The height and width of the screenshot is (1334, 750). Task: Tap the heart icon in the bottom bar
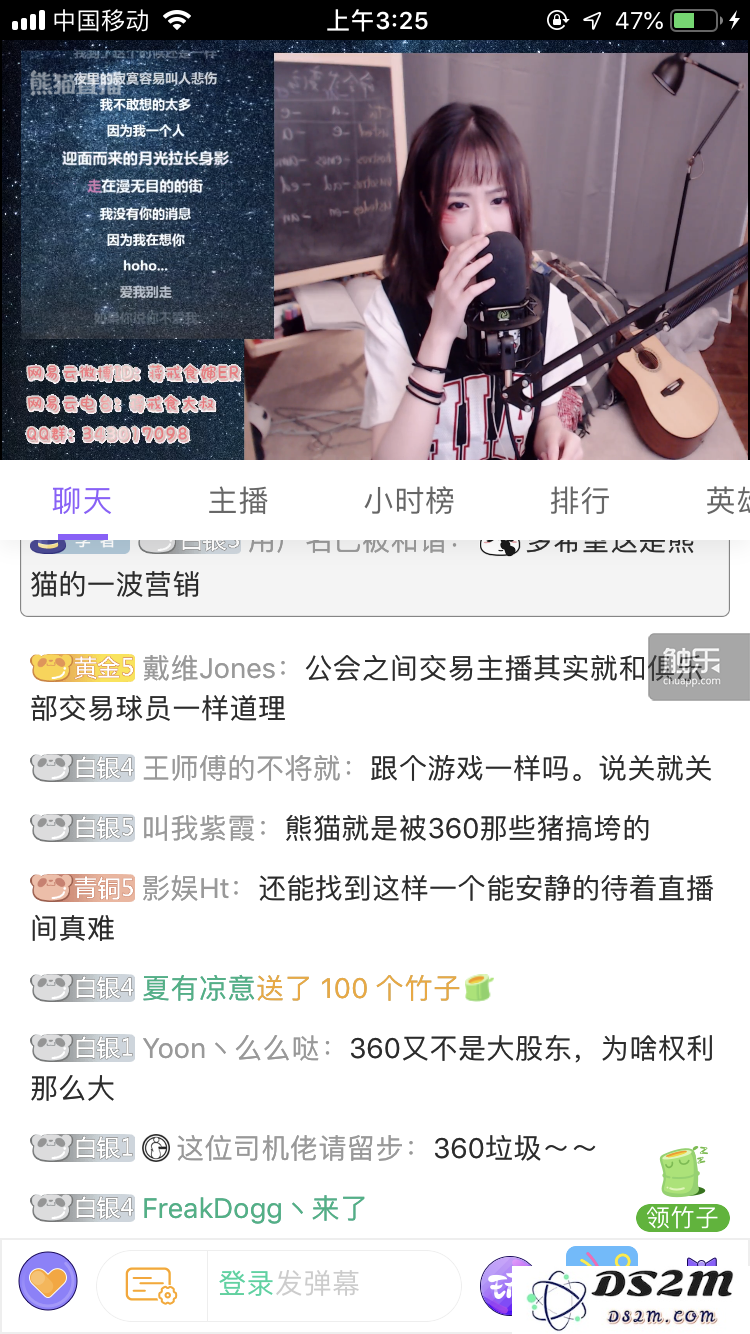[48, 1282]
